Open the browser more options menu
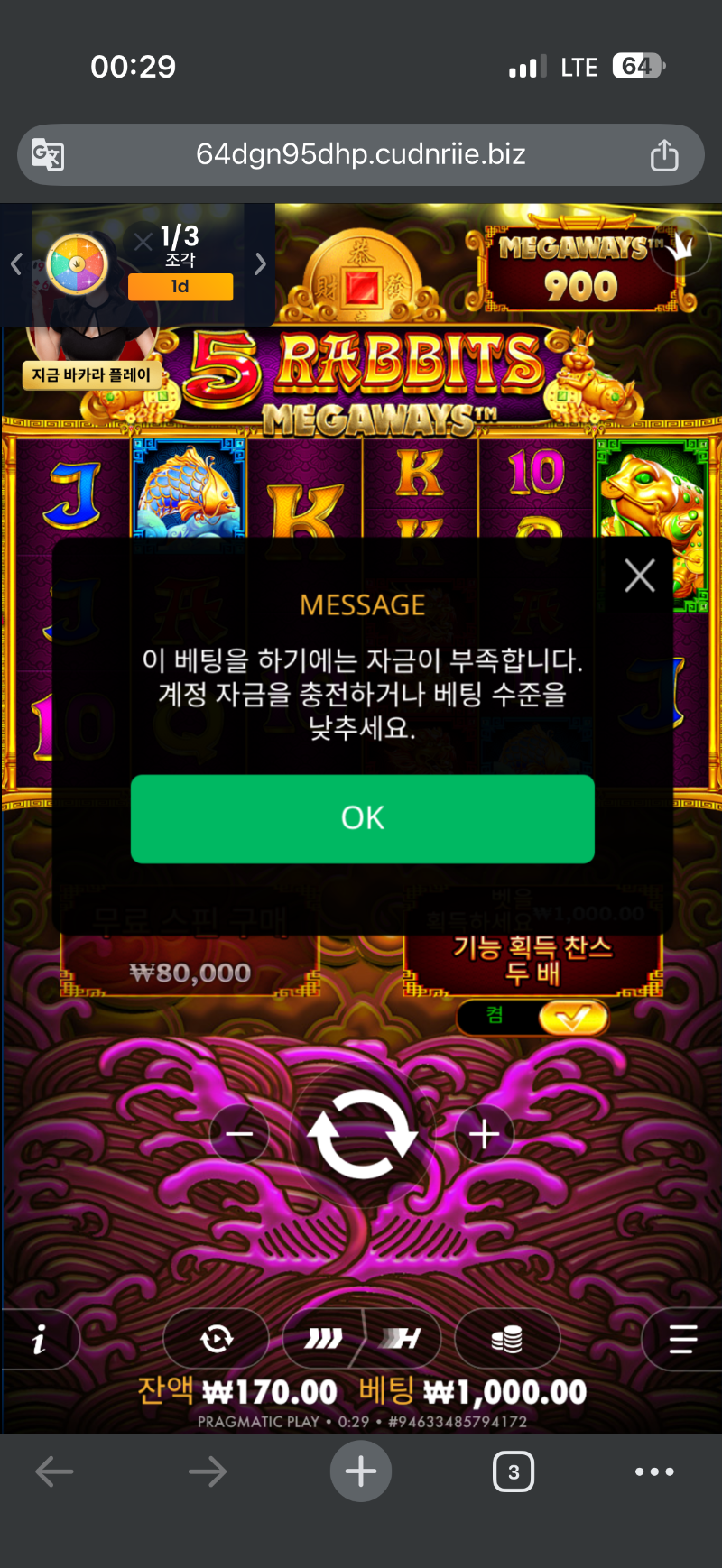 pyautogui.click(x=654, y=1471)
